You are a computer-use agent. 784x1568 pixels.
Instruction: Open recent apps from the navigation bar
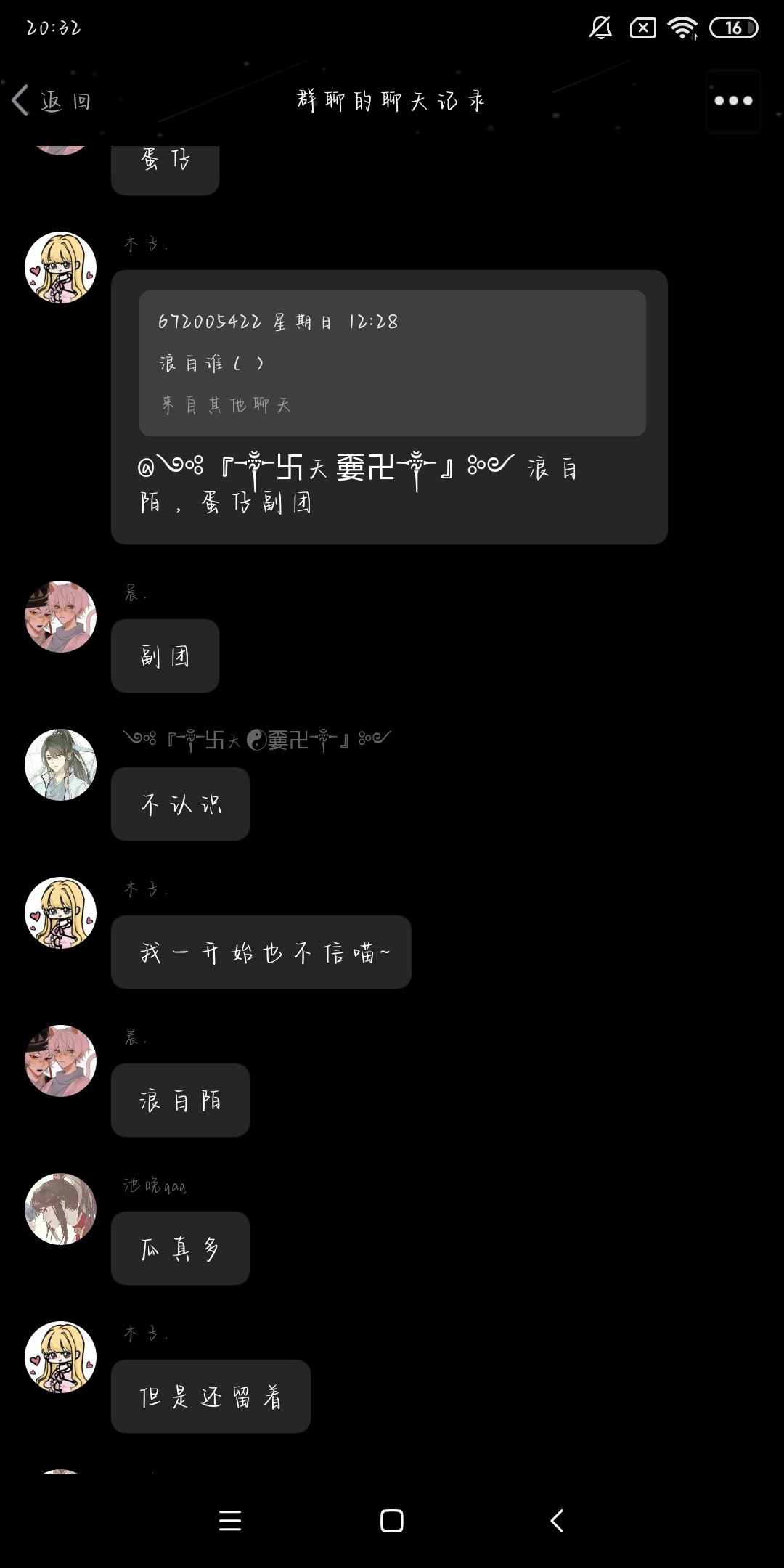coord(230,1520)
